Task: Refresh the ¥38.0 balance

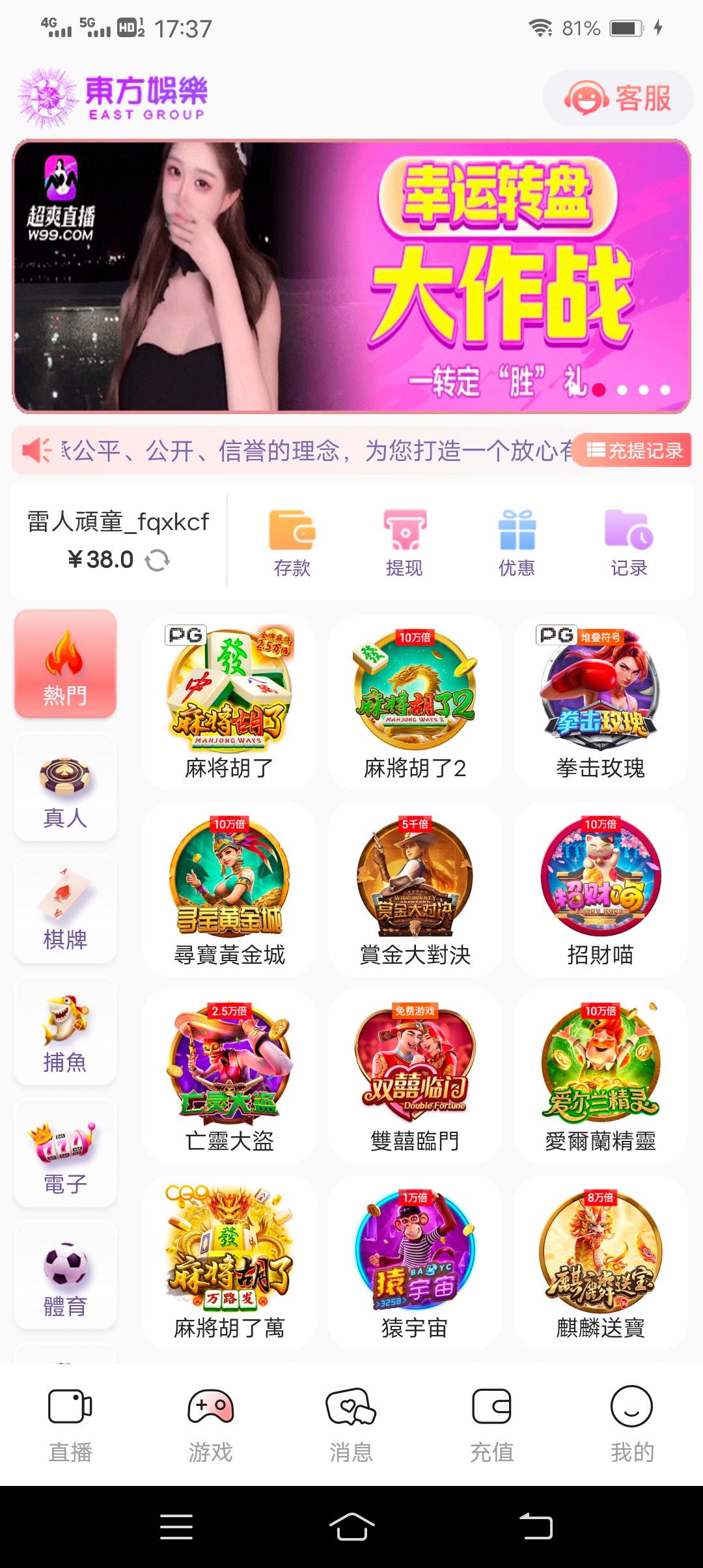Action: click(x=158, y=559)
